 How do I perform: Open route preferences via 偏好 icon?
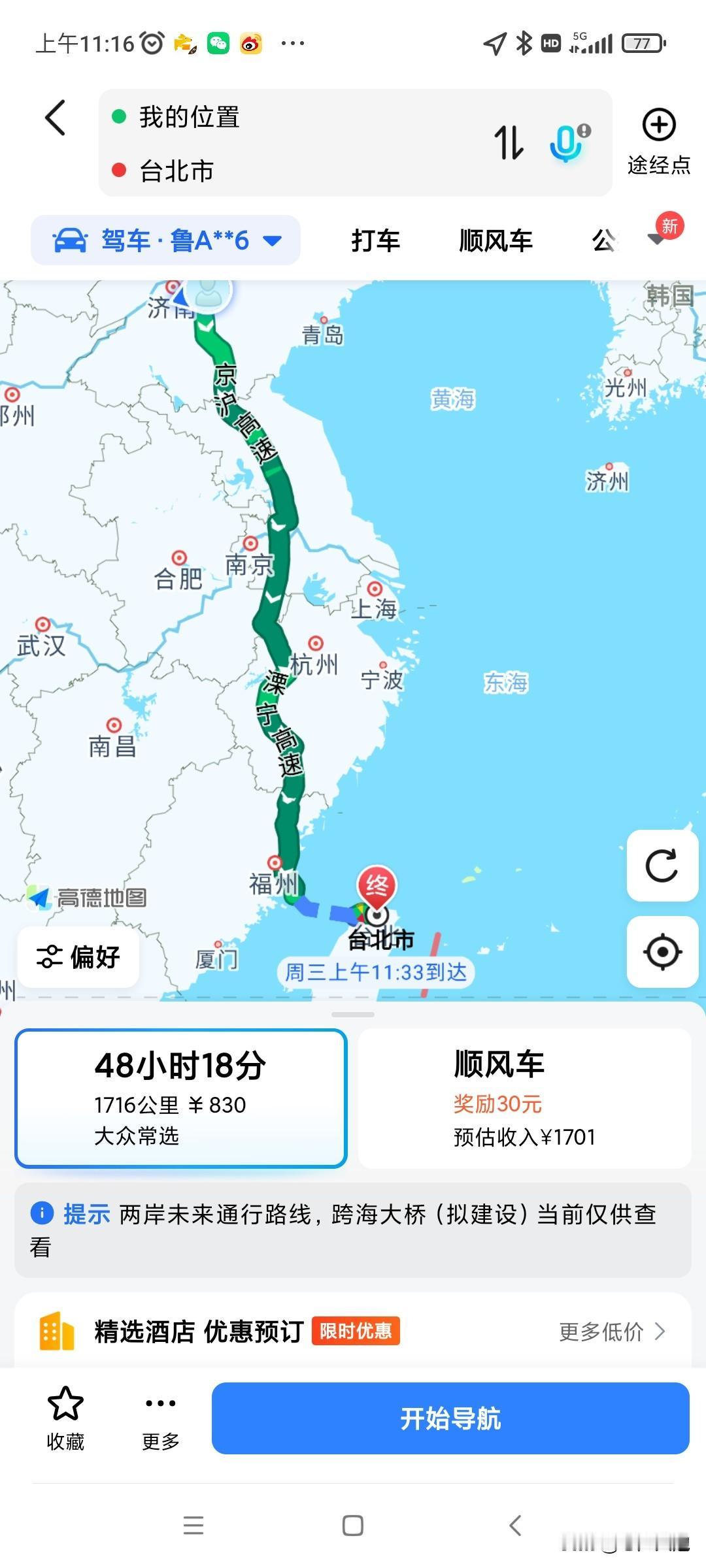click(x=76, y=959)
